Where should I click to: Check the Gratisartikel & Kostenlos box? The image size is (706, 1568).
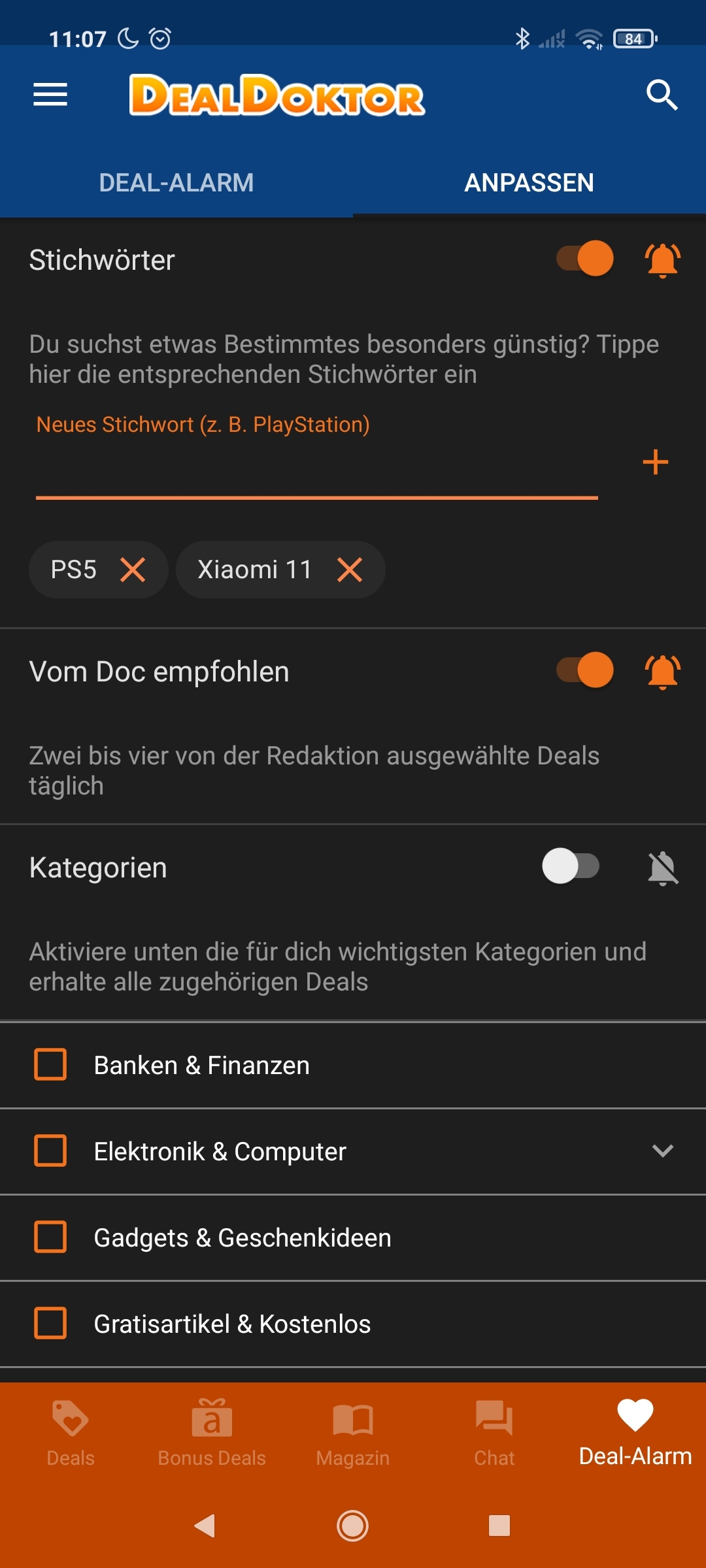[x=50, y=1323]
